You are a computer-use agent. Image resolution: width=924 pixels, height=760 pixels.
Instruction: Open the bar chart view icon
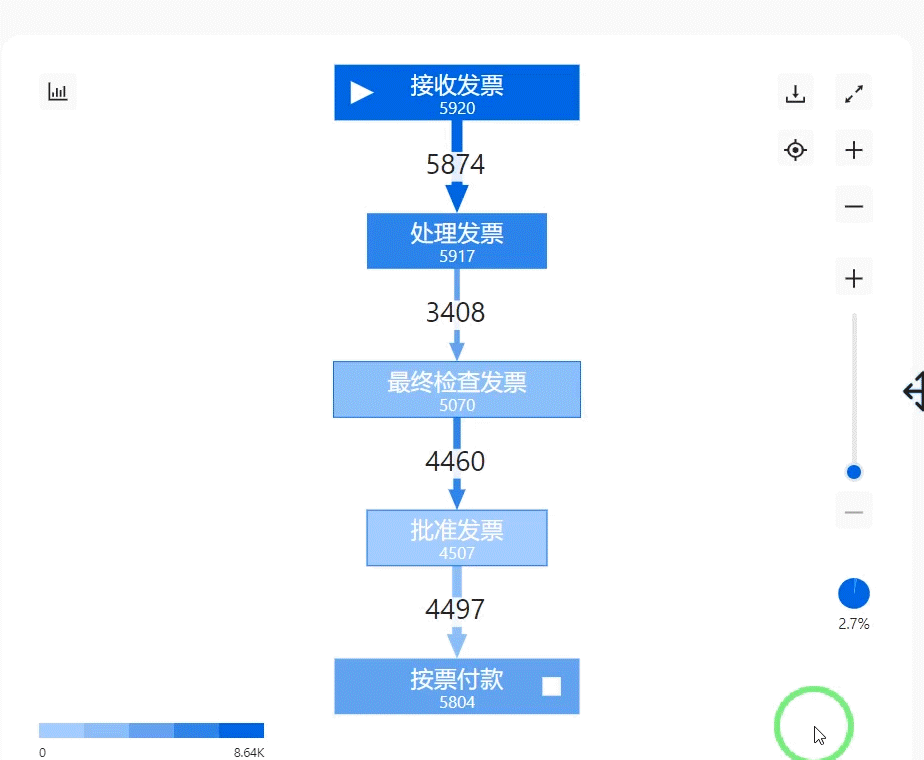(58, 92)
